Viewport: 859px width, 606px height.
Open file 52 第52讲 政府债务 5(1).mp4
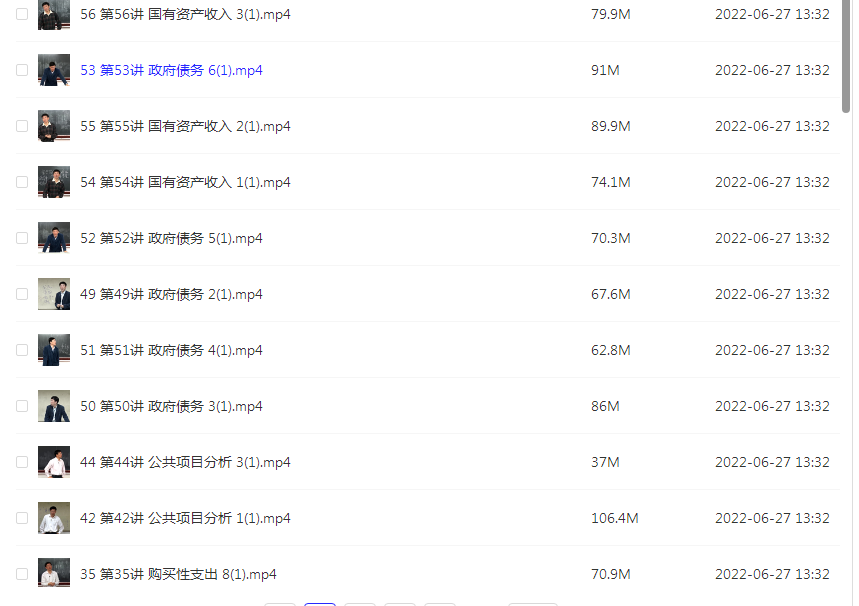click(171, 238)
